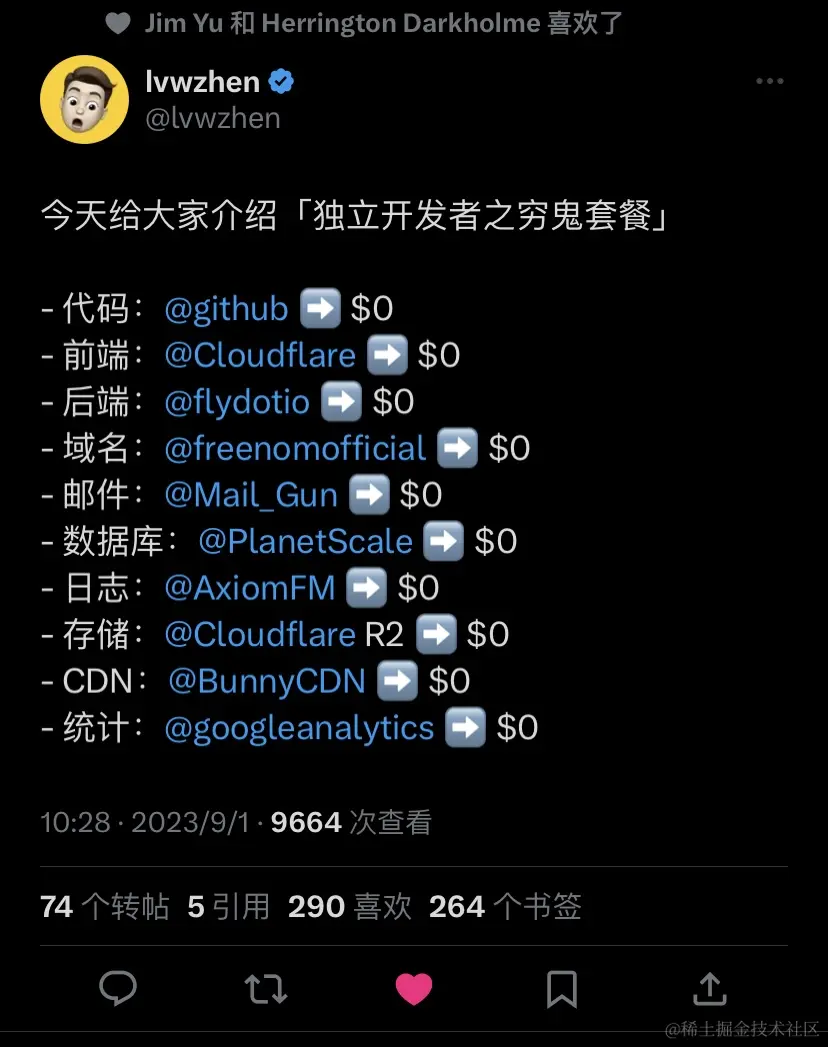
Task: Open the @Mail_Gun mention
Action: point(251,494)
